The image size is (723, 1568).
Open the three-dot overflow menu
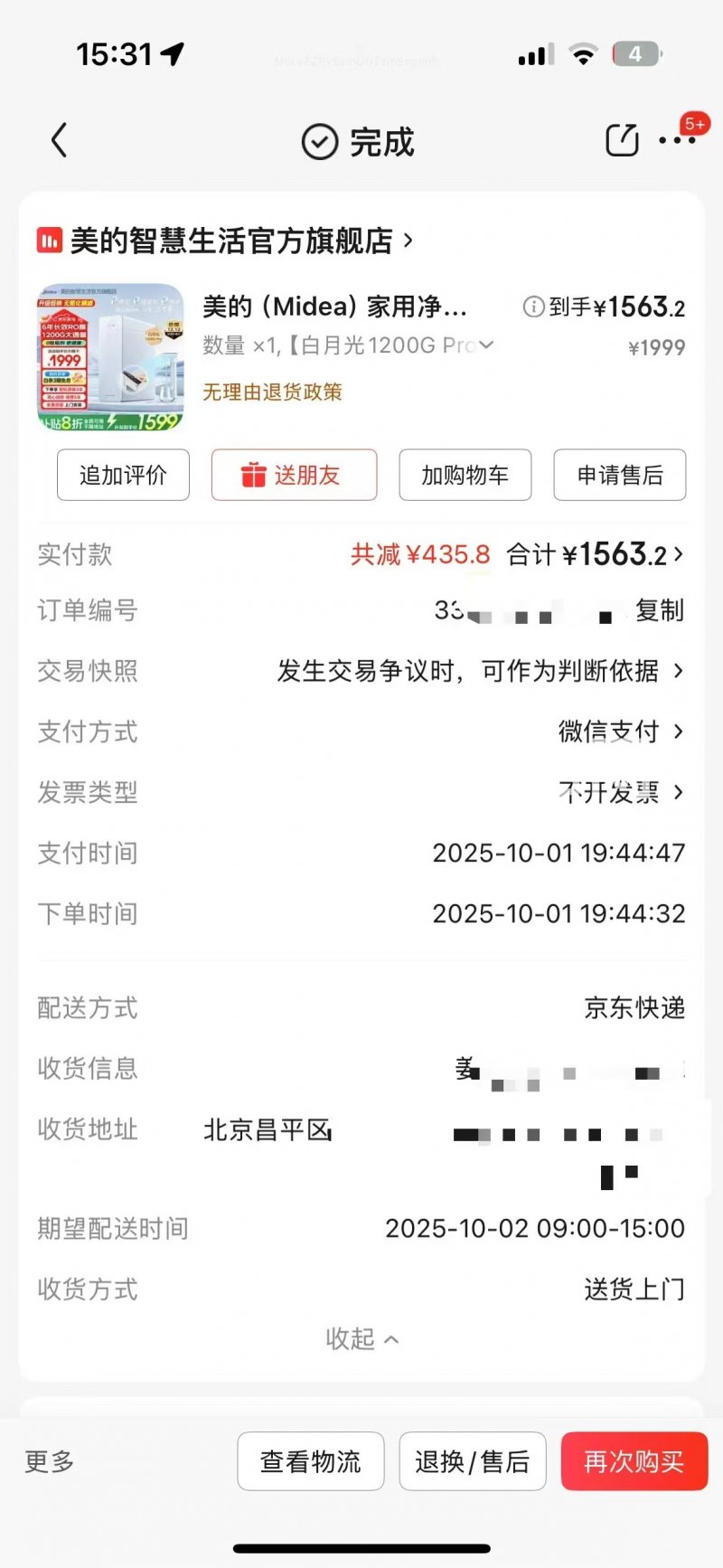(676, 140)
